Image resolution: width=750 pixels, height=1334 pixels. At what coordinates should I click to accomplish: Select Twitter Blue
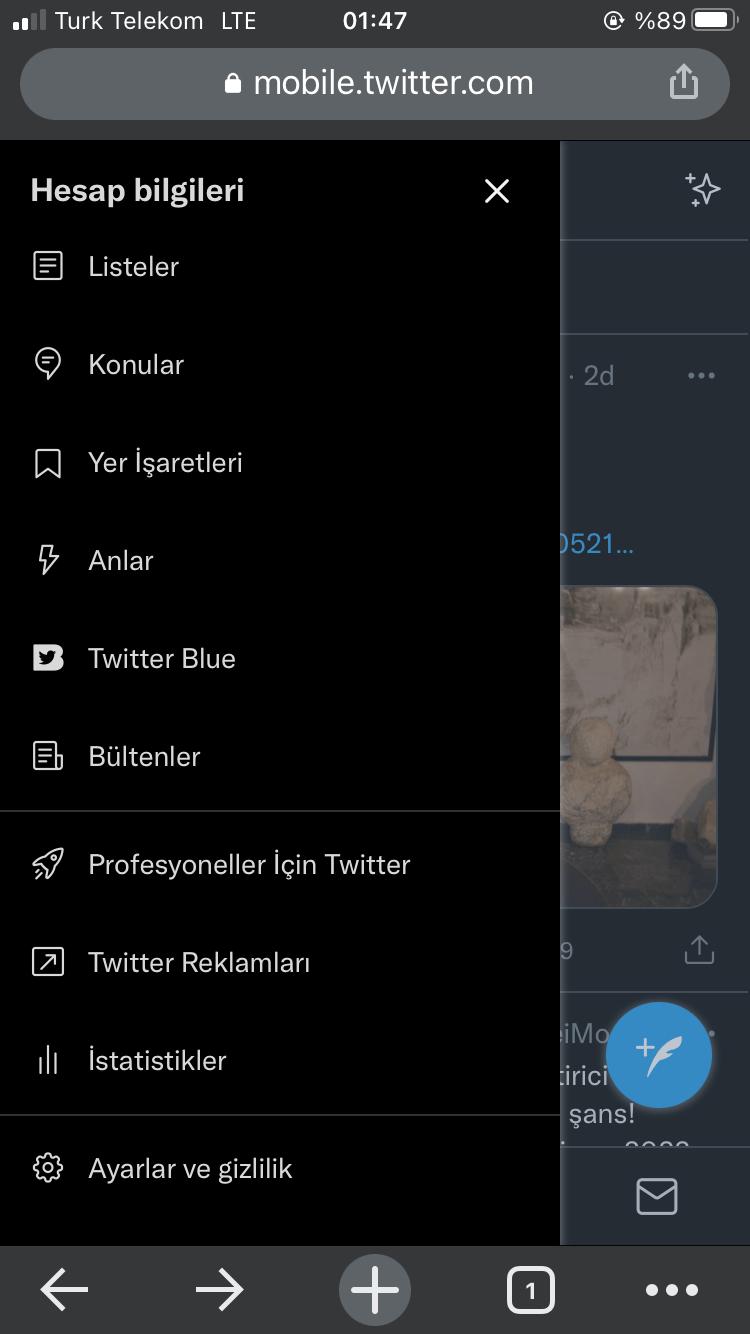pyautogui.click(x=280, y=658)
